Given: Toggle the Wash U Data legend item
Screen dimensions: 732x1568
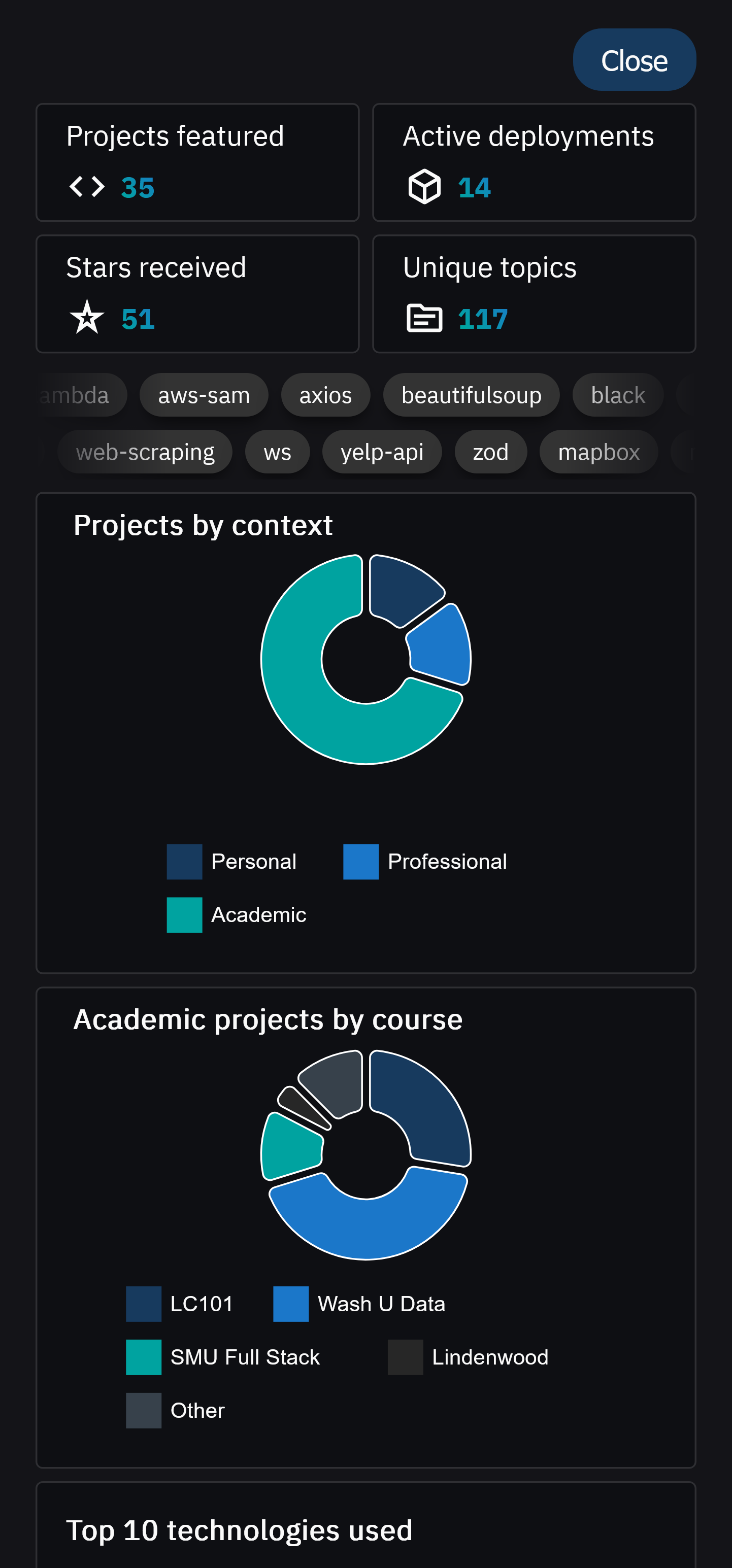Looking at the screenshot, I should click(359, 1304).
